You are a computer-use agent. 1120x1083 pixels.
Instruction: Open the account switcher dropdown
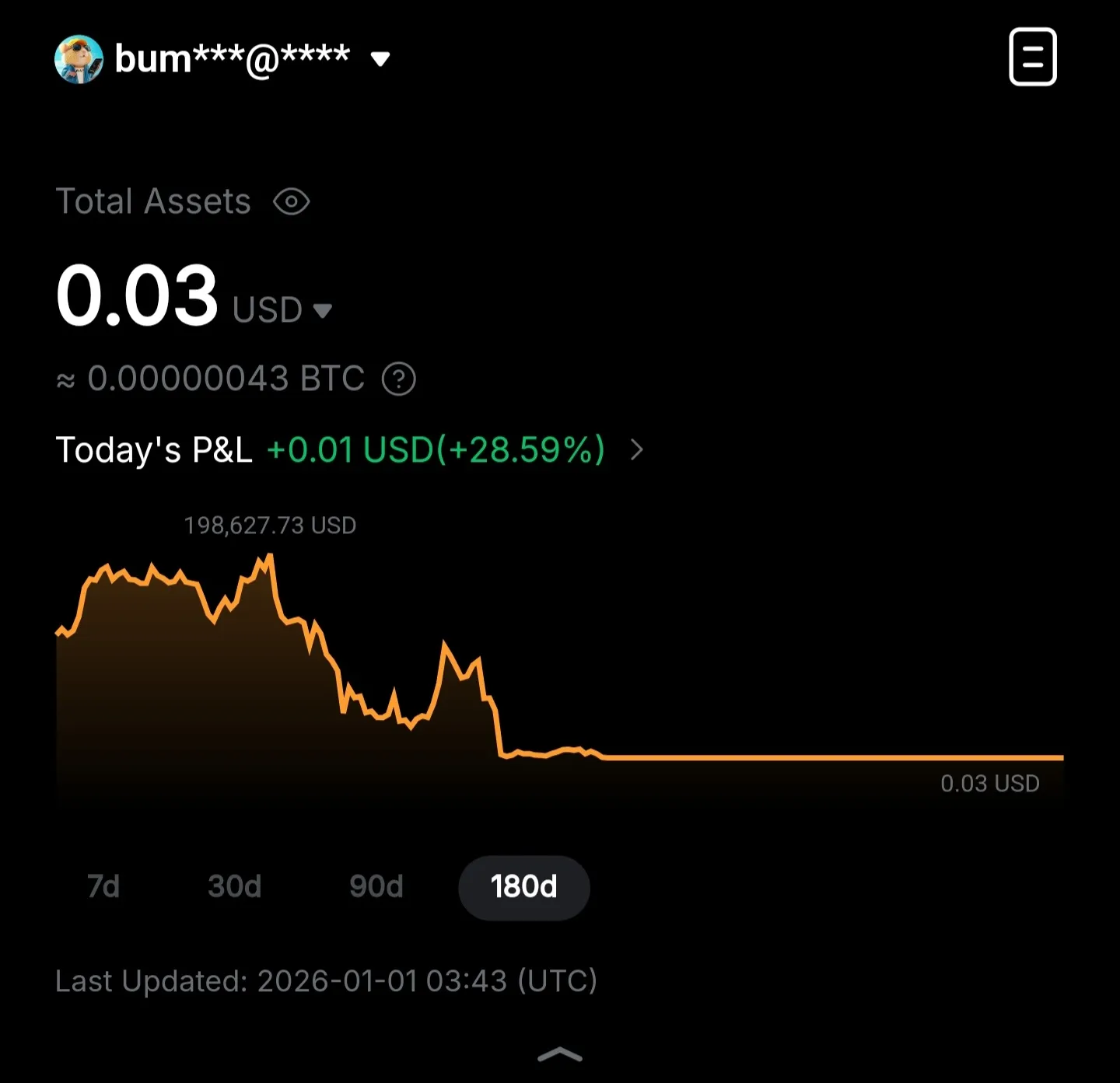tap(380, 59)
